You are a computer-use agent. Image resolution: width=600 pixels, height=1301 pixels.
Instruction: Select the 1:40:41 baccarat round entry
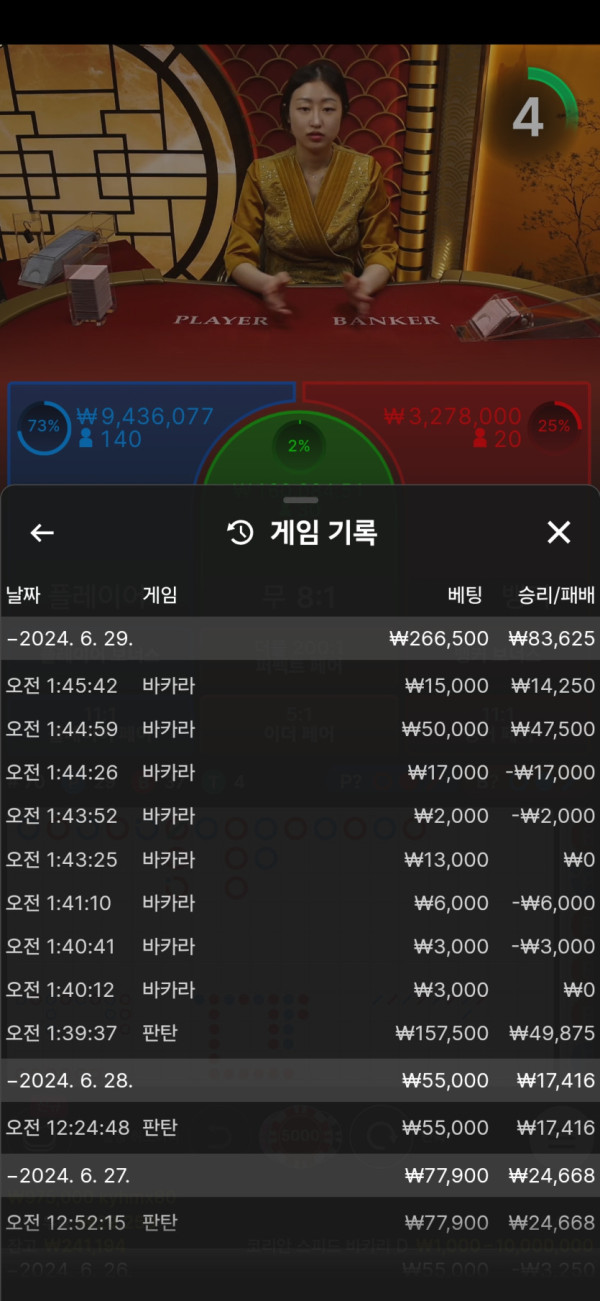pos(300,946)
